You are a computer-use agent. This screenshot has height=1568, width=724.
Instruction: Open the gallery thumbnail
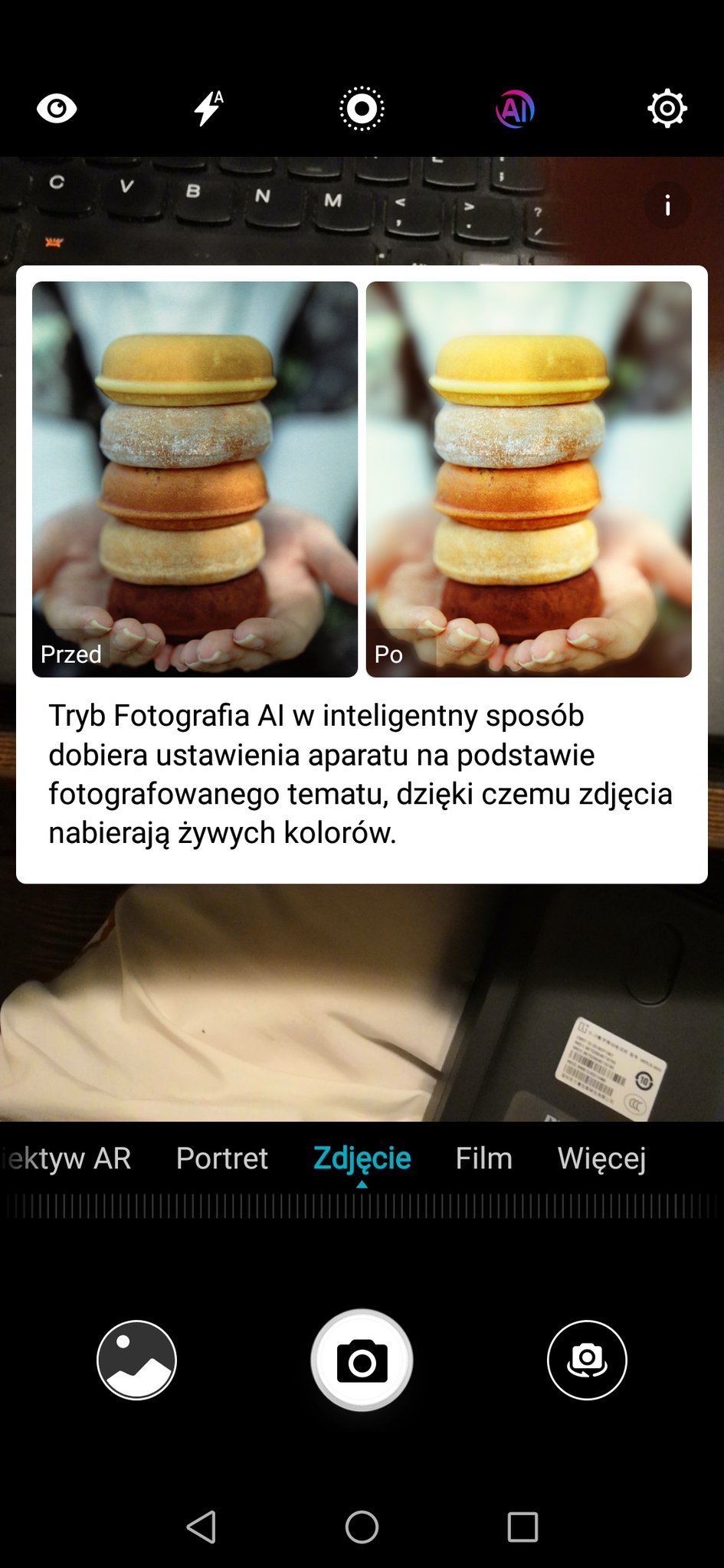(136, 1360)
